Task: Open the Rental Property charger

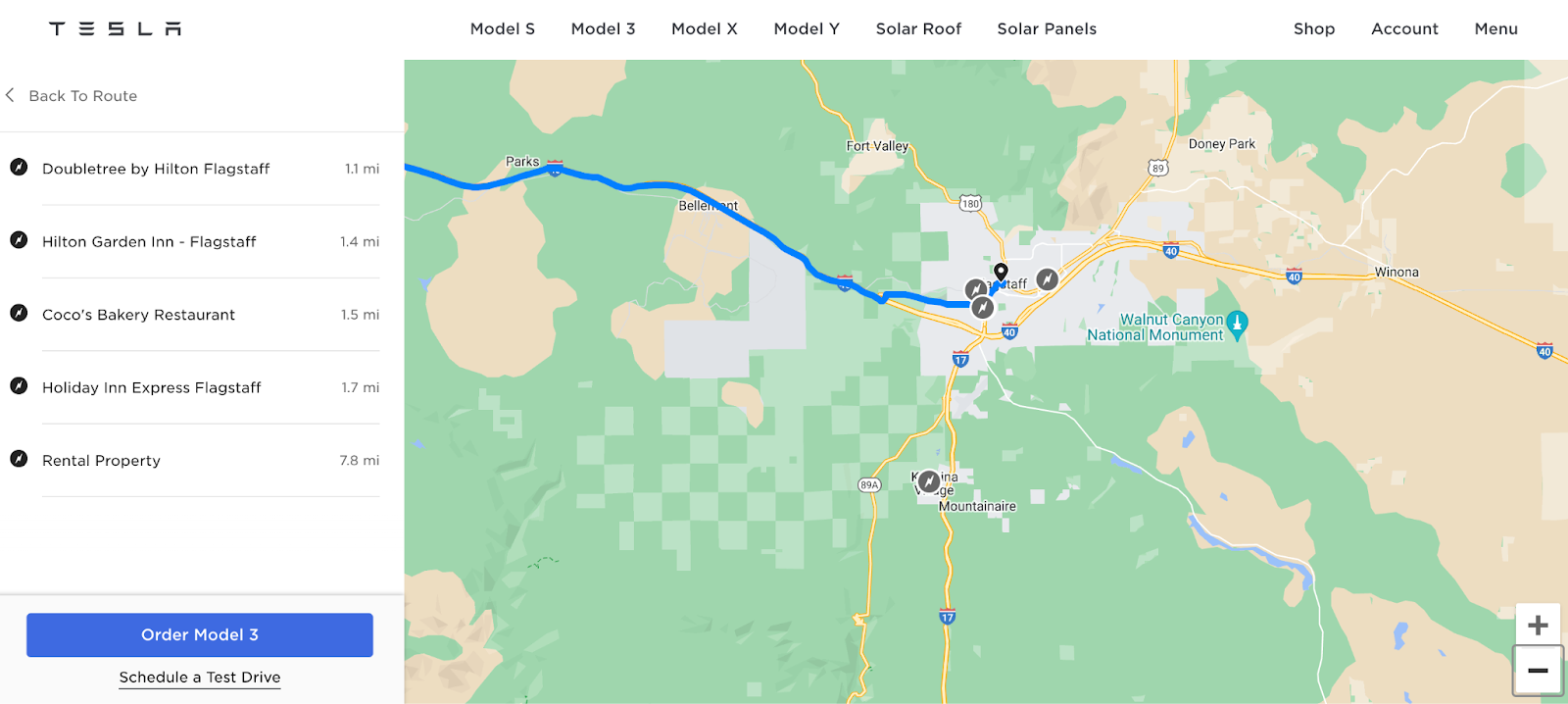Action: pyautogui.click(x=194, y=460)
